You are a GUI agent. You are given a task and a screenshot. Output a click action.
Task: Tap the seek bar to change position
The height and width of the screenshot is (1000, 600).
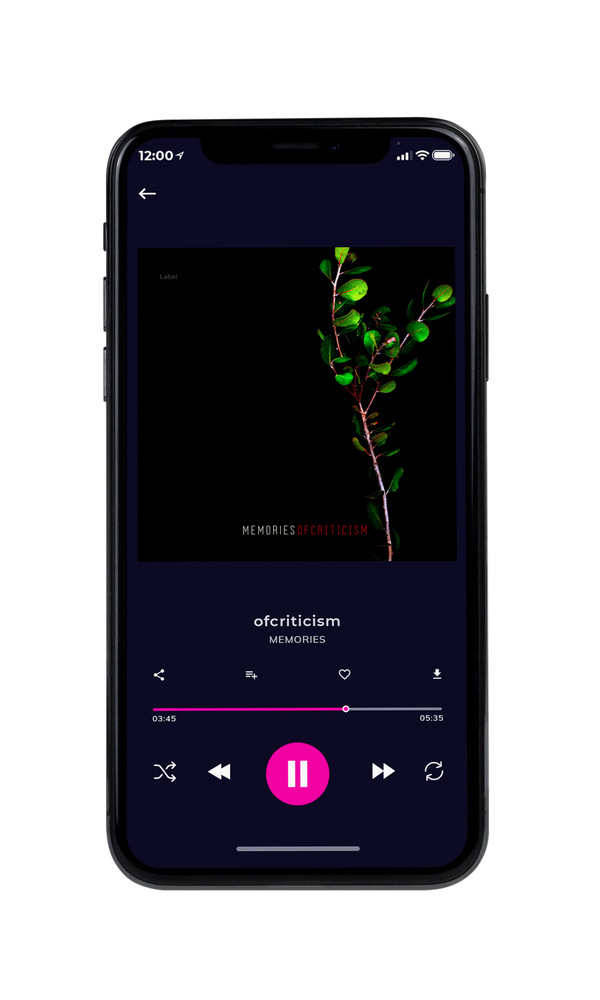(x=297, y=709)
